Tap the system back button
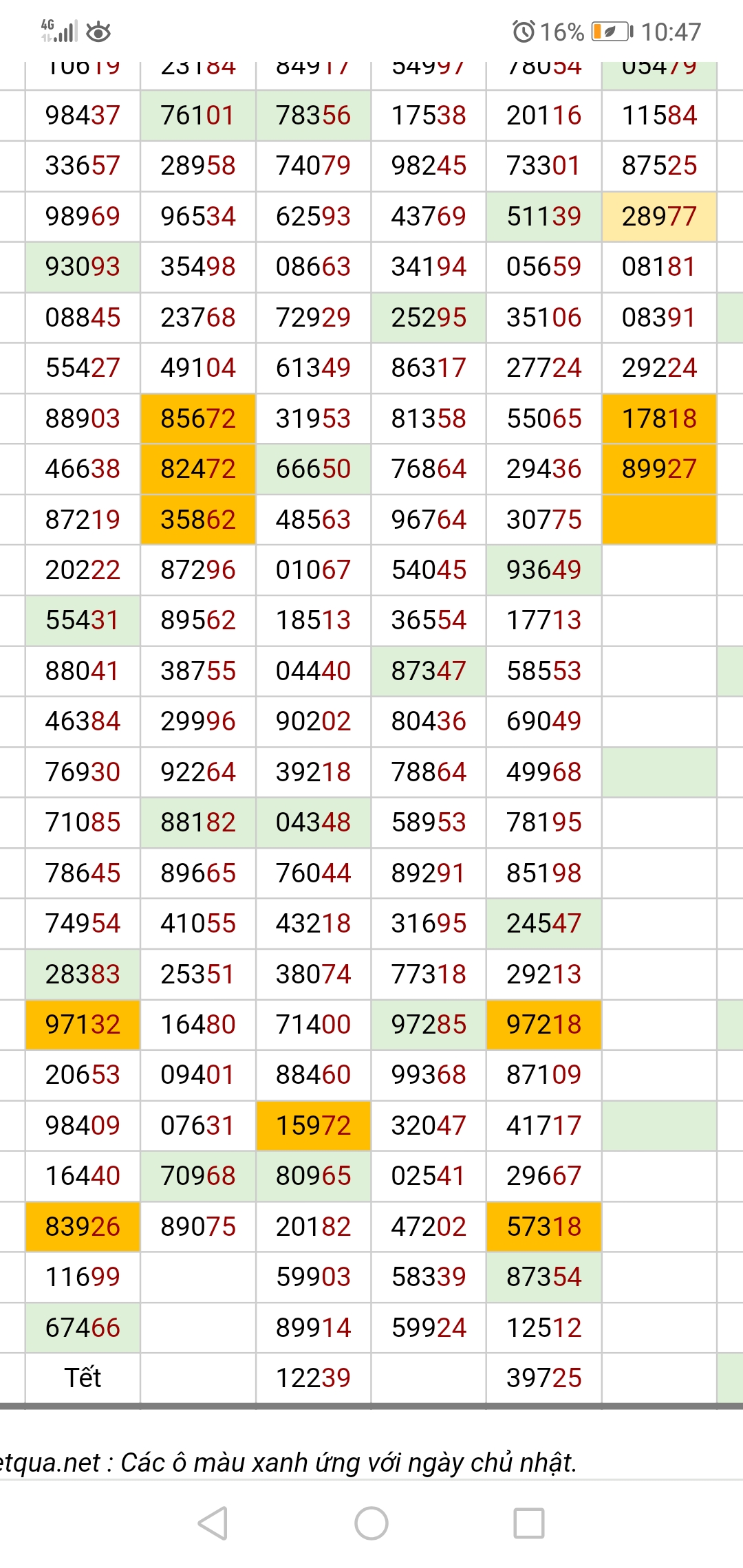Viewport: 743px width, 1568px height. (x=213, y=1523)
